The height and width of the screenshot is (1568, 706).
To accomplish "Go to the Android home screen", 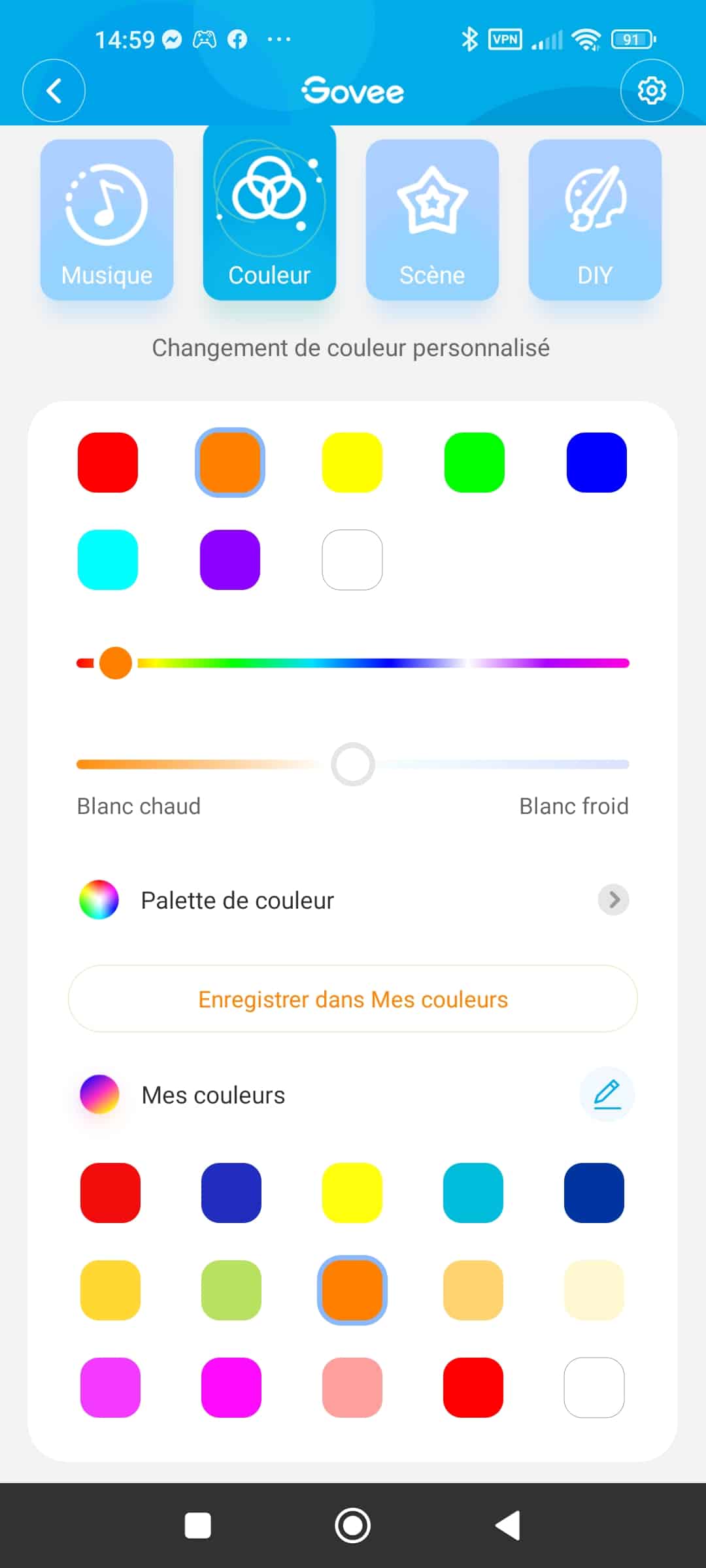I will click(x=353, y=1526).
